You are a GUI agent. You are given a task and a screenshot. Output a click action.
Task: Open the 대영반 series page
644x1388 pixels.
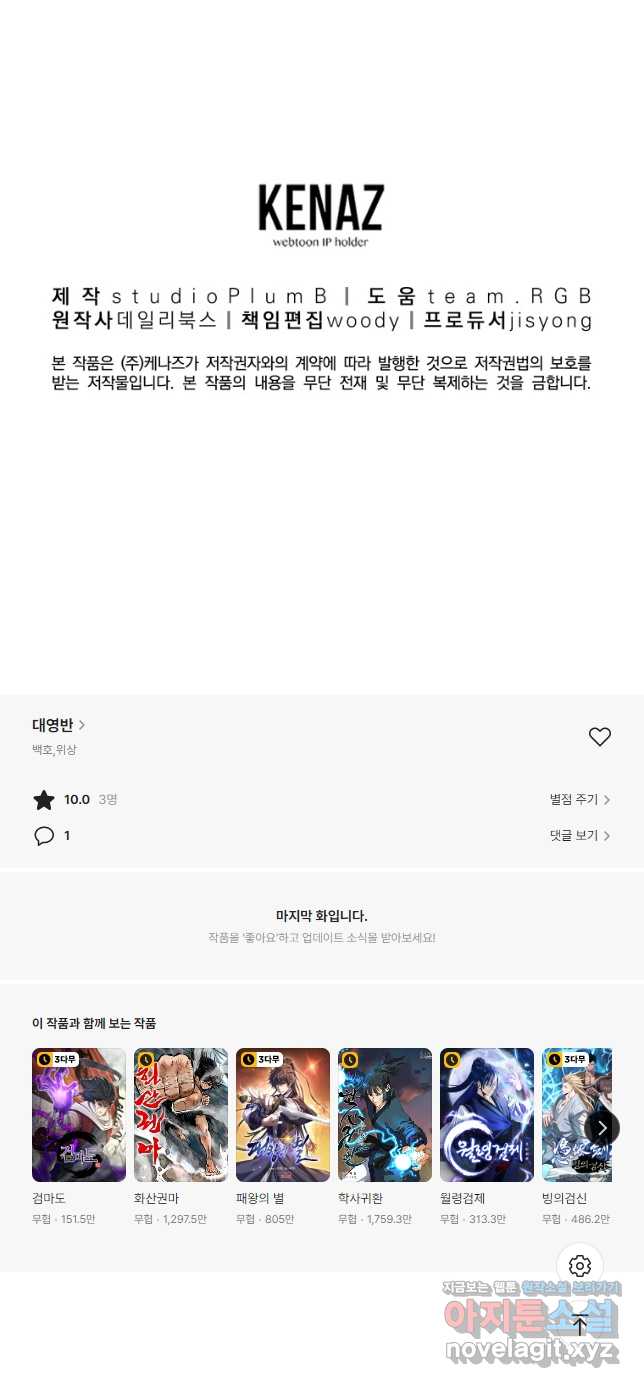click(x=58, y=725)
